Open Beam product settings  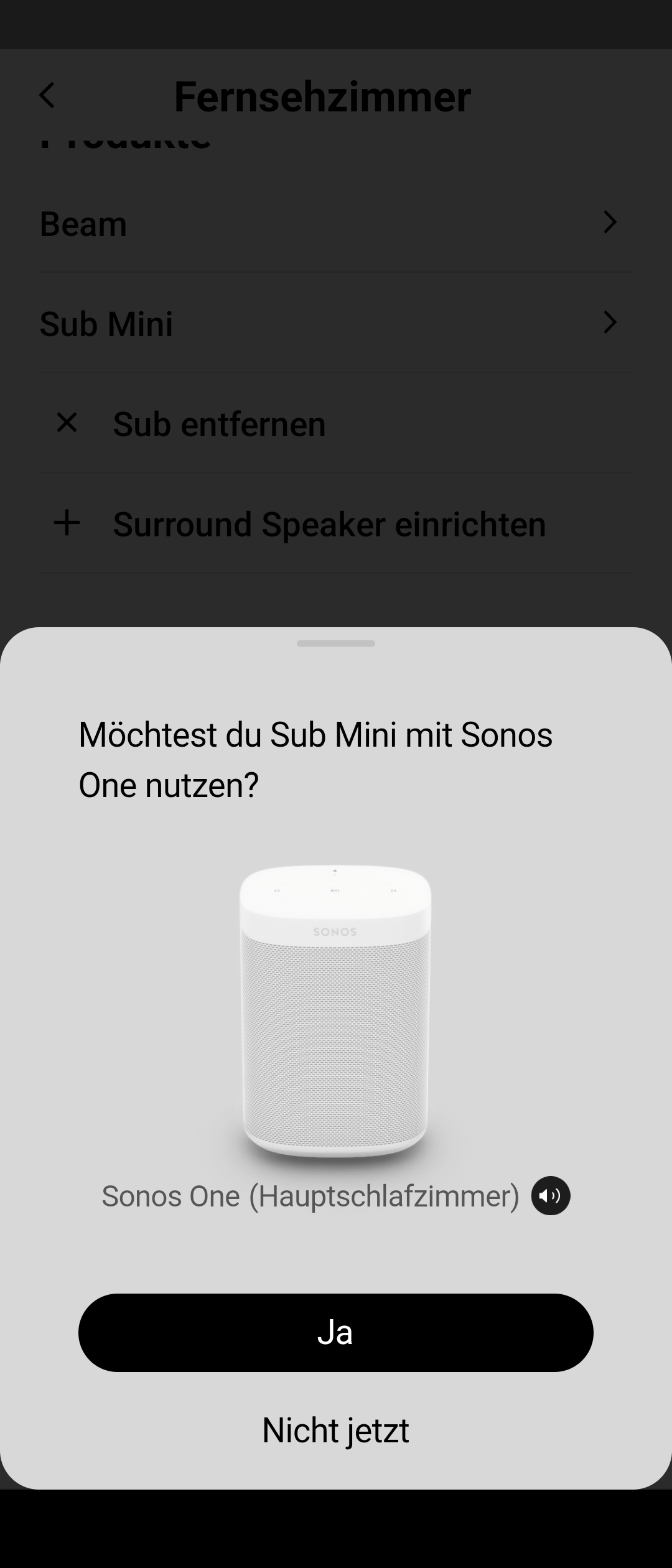335,223
